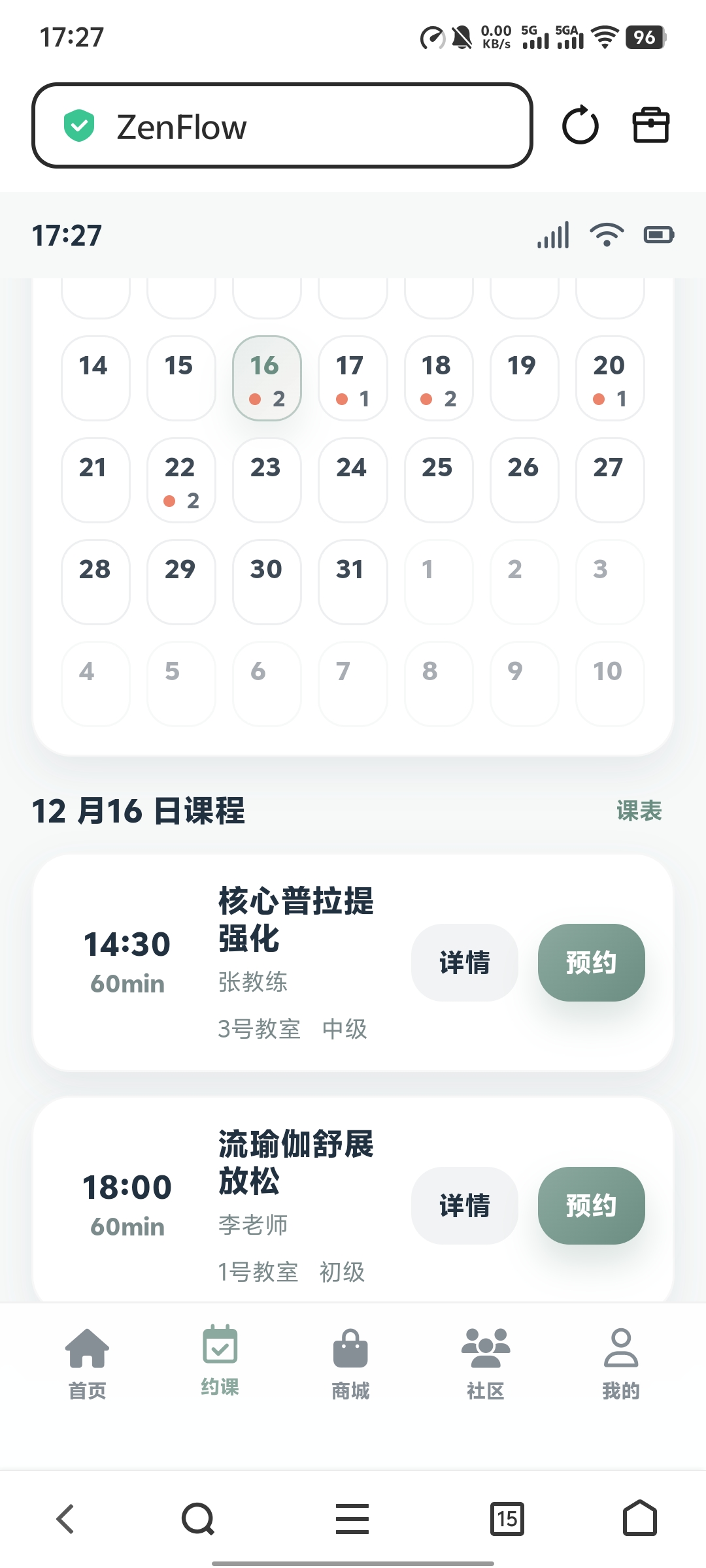Expand the 课表 schedule view

coord(638,810)
